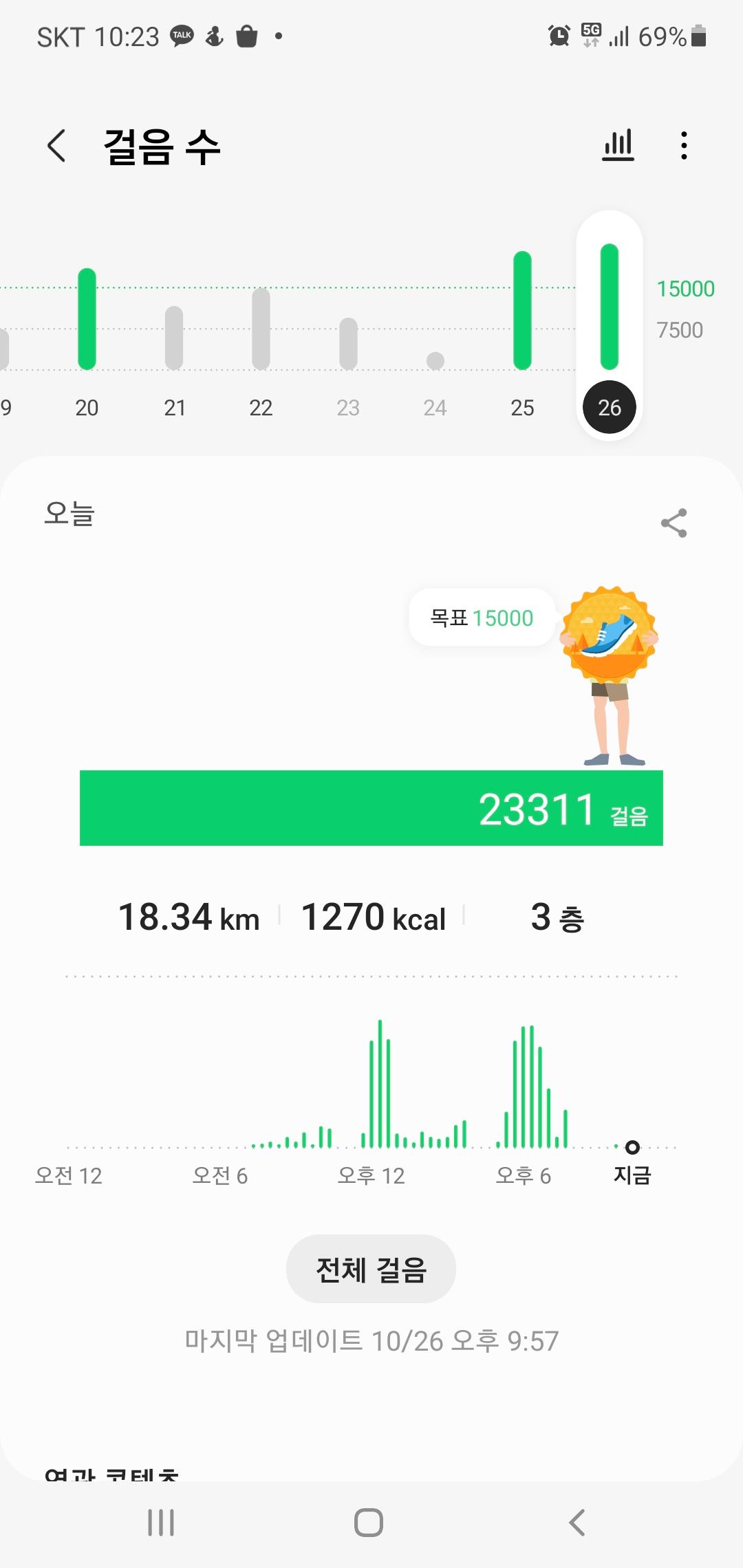Image resolution: width=743 pixels, height=1568 pixels.
Task: Select day 22 in the step chart
Action: pyautogui.click(x=261, y=344)
